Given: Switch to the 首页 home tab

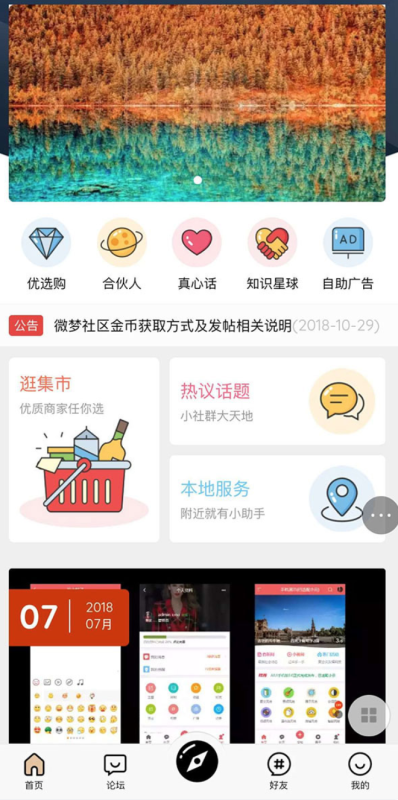Looking at the screenshot, I should coord(34,771).
